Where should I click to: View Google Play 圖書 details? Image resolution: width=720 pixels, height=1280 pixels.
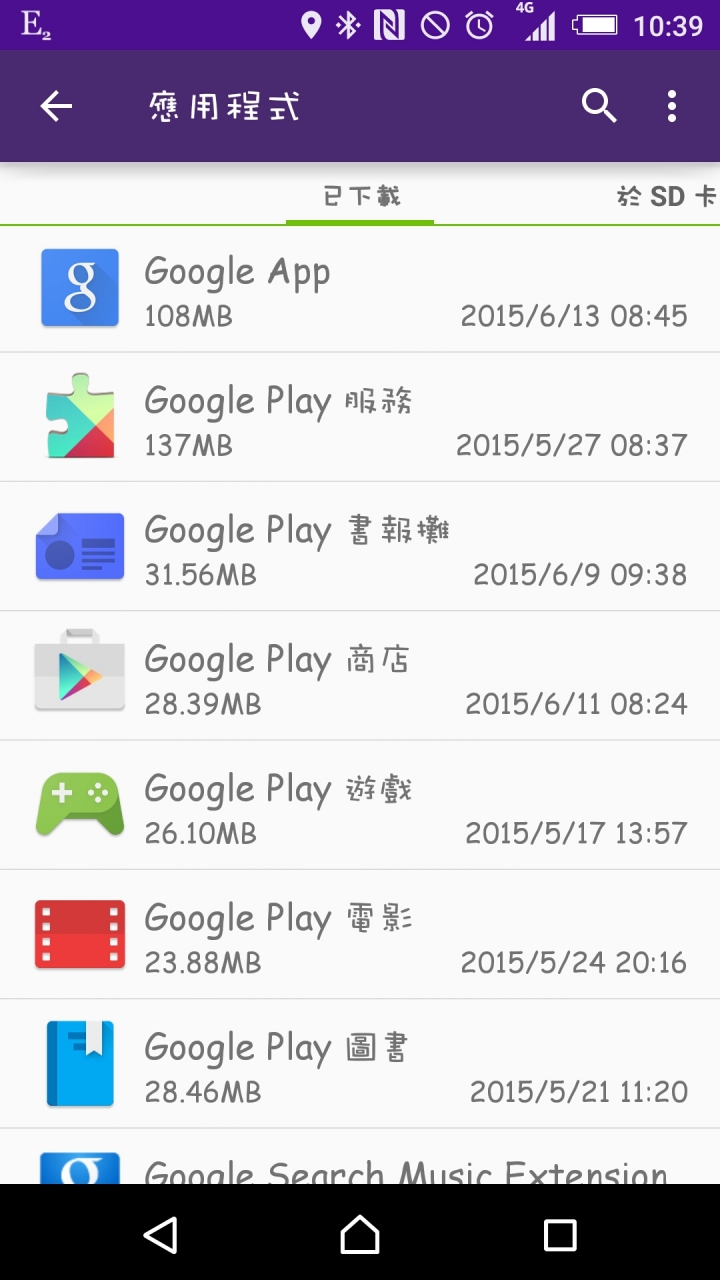tap(360, 1063)
